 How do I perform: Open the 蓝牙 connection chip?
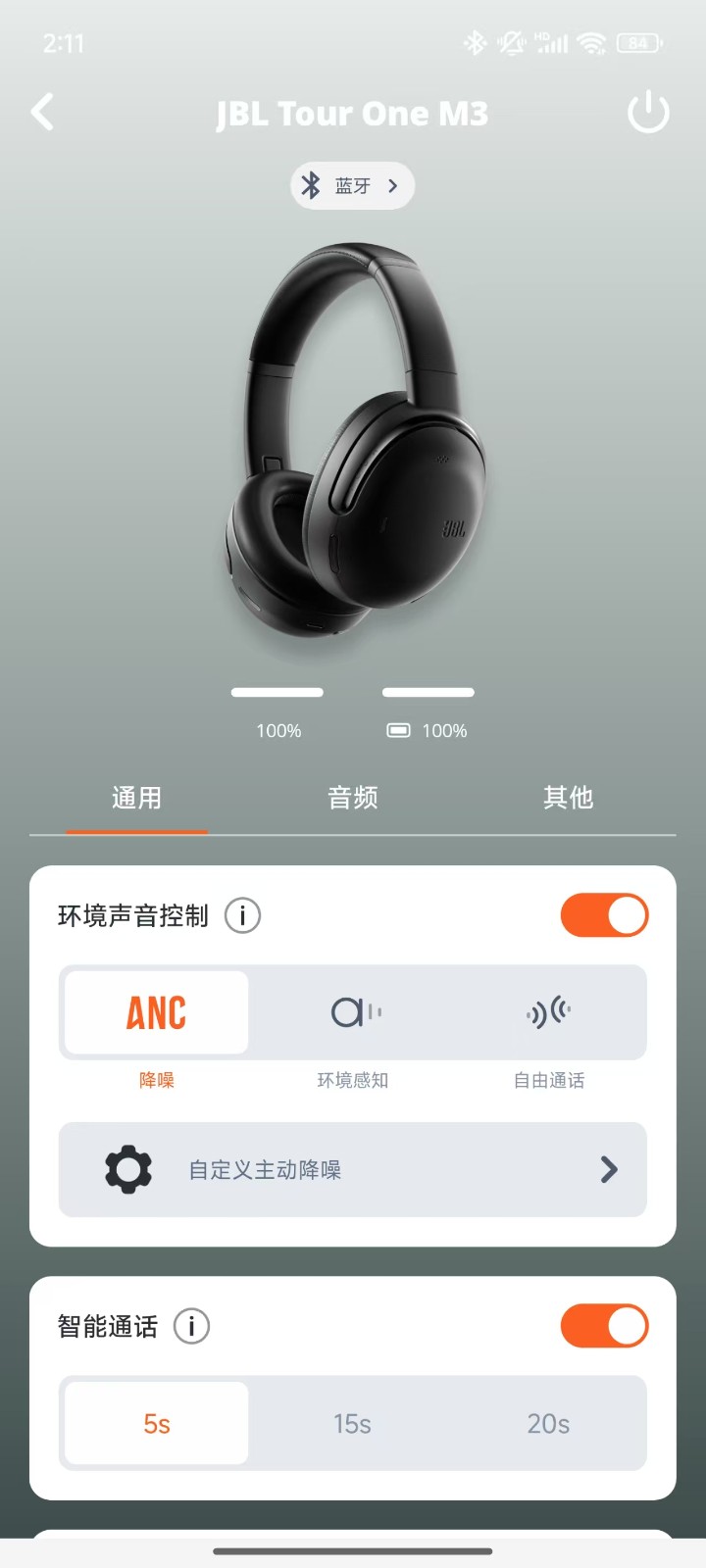click(x=352, y=185)
